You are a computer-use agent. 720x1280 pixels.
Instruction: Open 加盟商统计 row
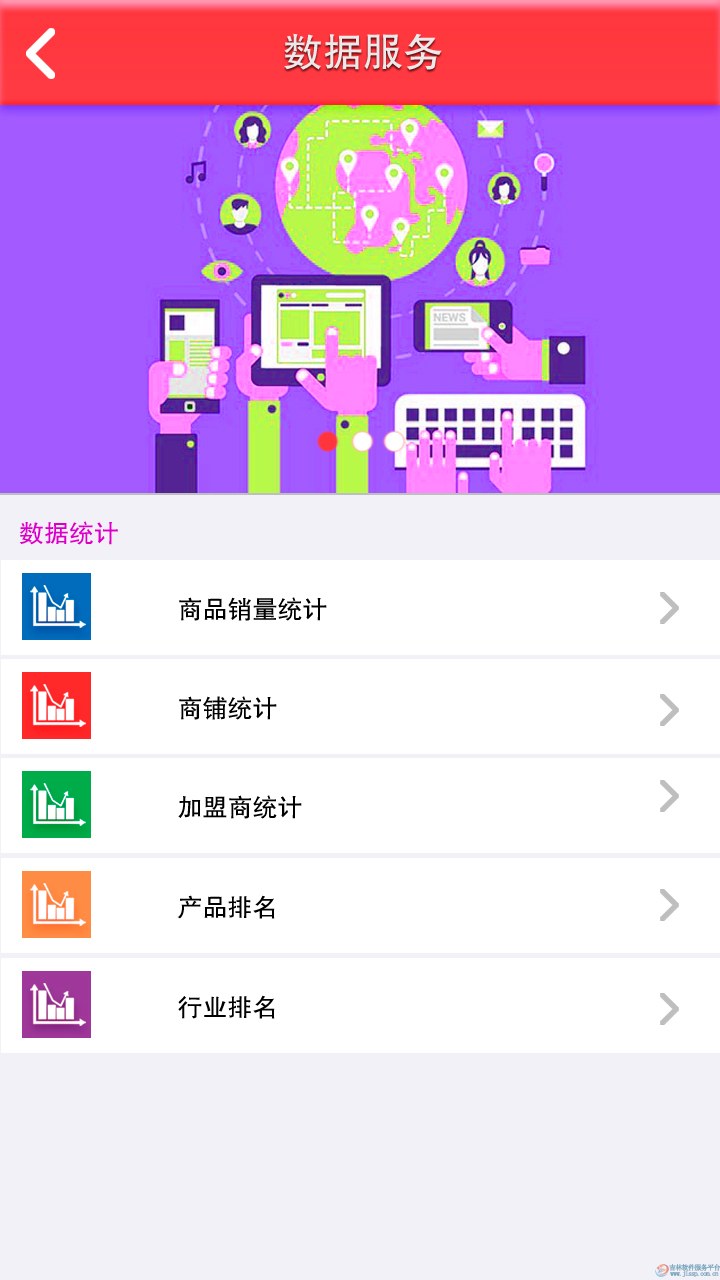click(360, 806)
